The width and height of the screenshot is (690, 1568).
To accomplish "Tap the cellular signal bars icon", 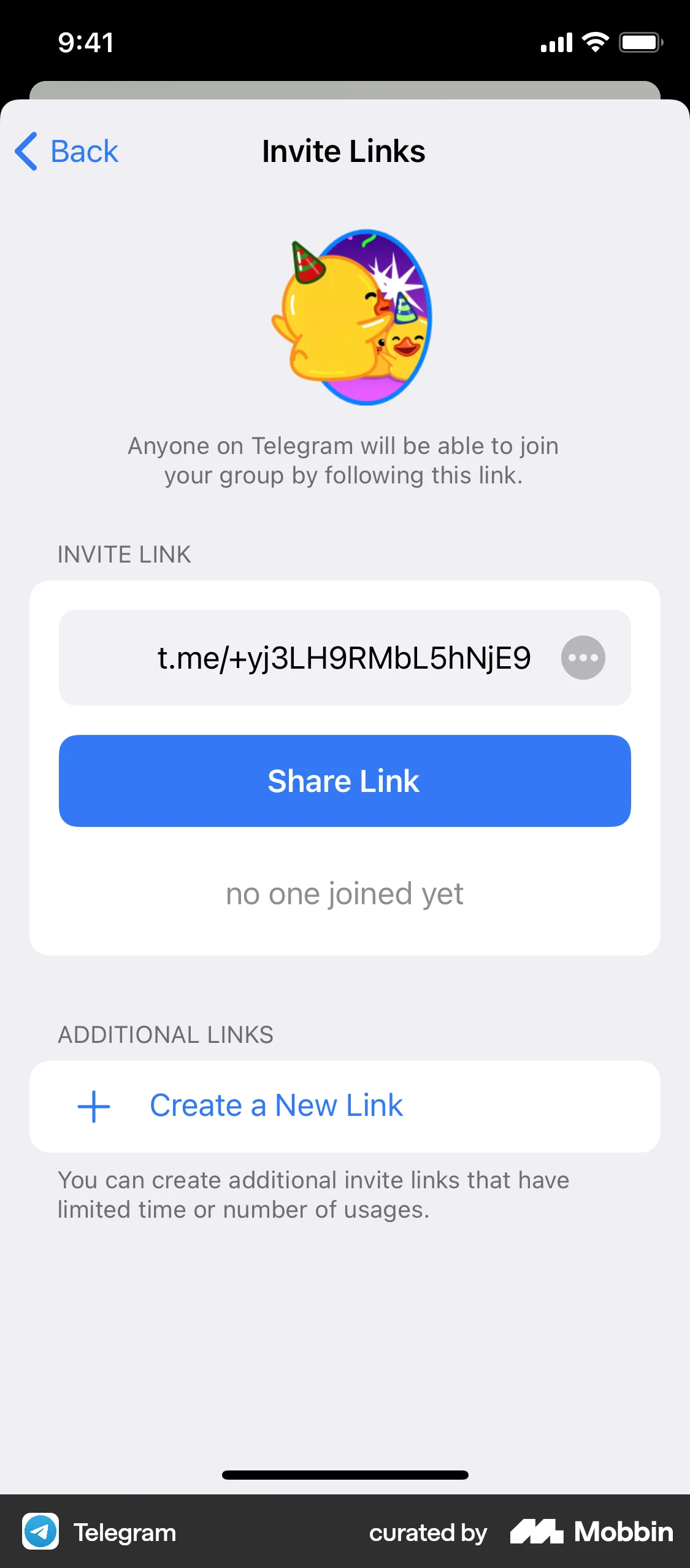I will click(x=556, y=42).
